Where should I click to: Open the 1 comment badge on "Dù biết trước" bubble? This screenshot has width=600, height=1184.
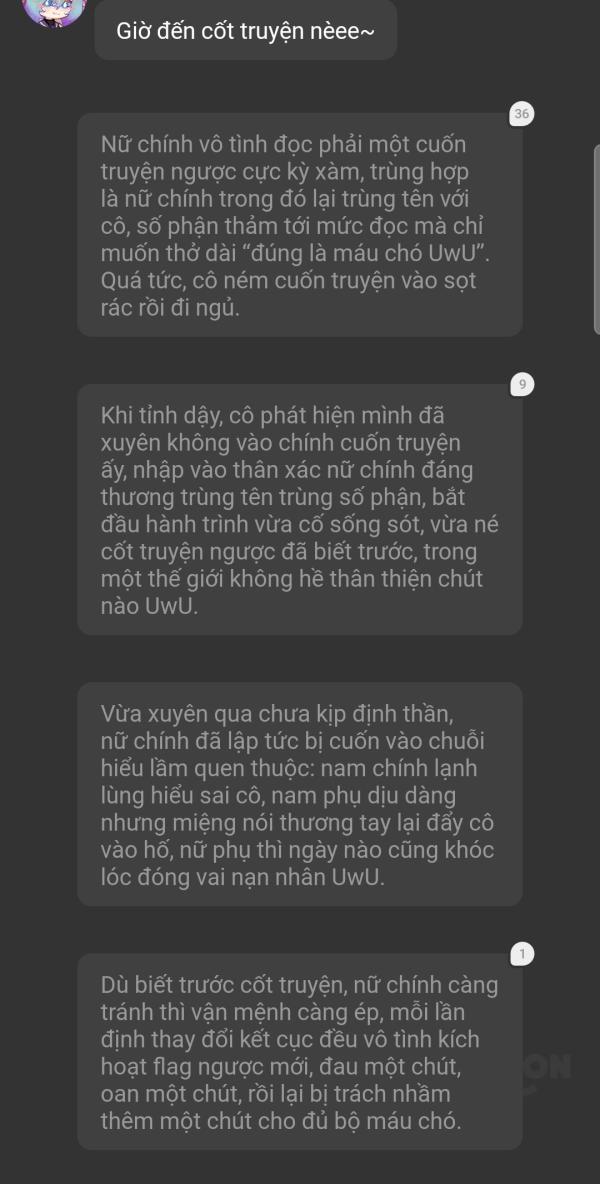[522, 954]
